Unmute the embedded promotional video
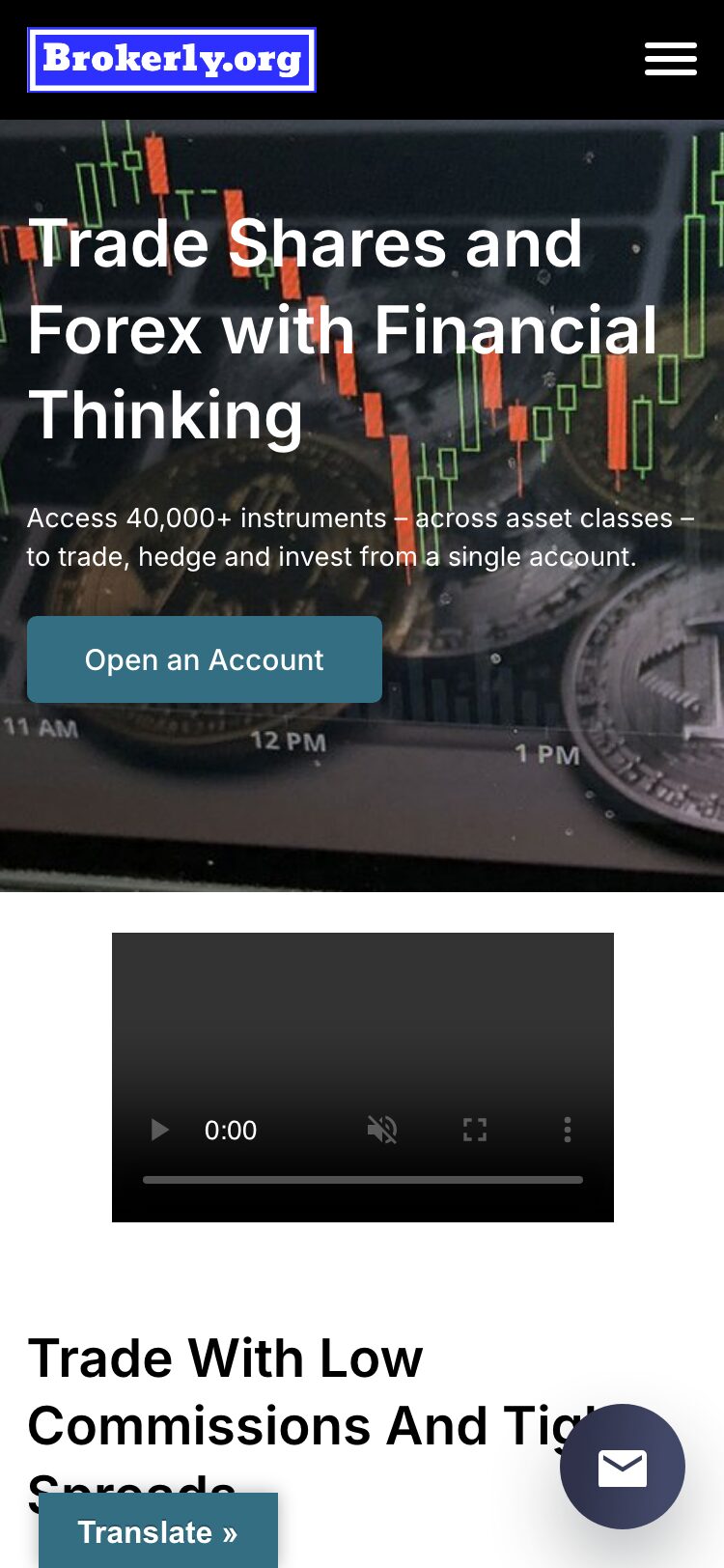 (381, 1130)
